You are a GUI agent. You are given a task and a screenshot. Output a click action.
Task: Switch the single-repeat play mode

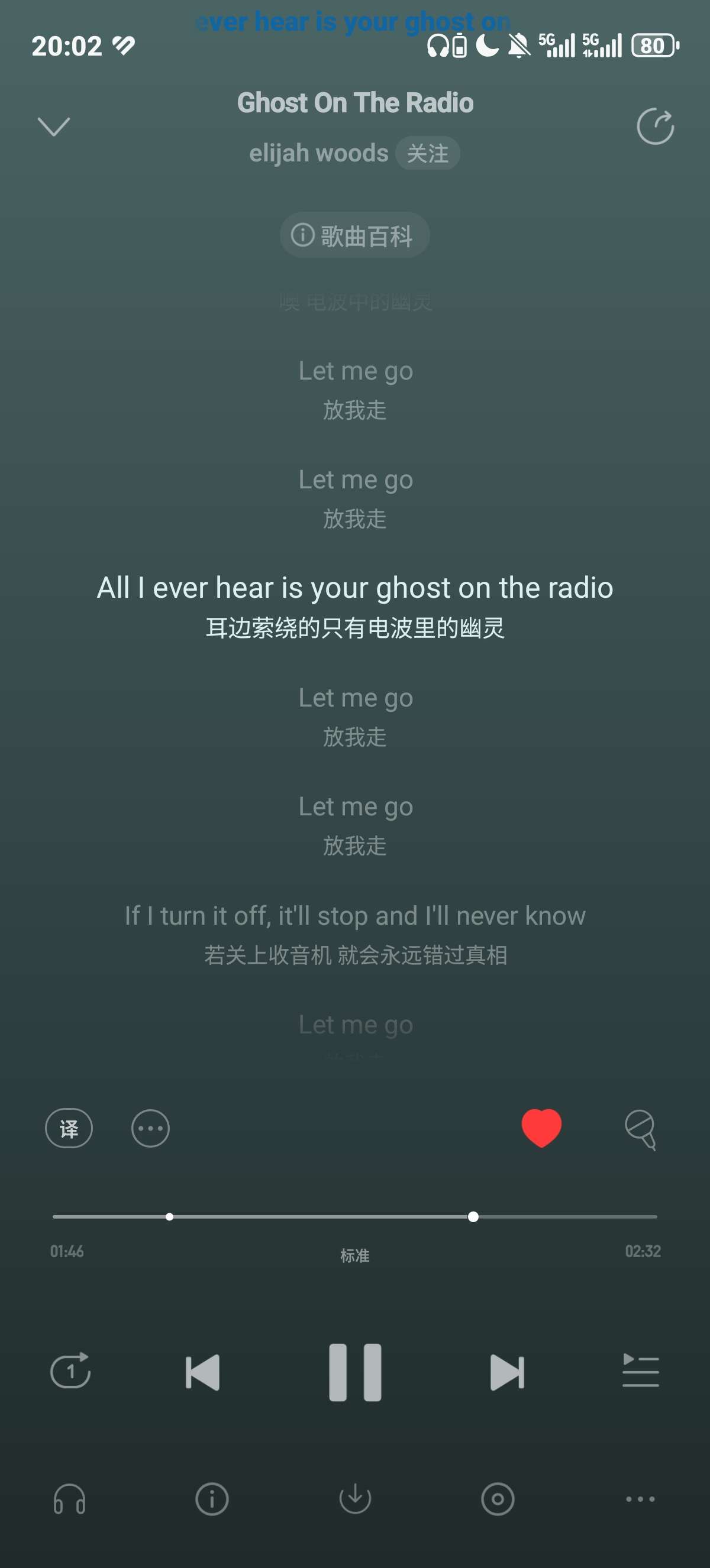coord(70,1371)
